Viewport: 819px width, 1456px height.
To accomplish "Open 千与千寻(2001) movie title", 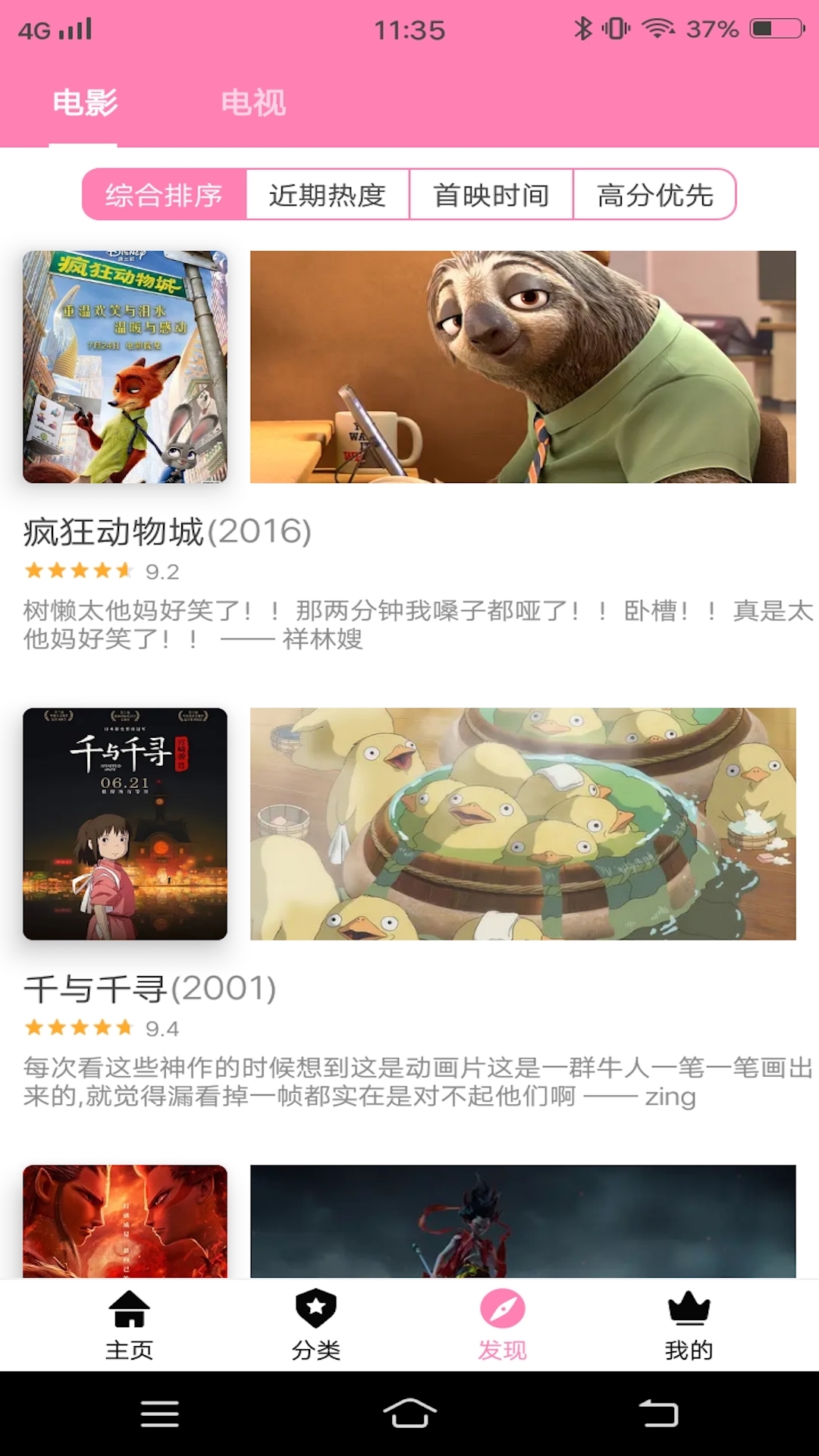I will pos(149,988).
